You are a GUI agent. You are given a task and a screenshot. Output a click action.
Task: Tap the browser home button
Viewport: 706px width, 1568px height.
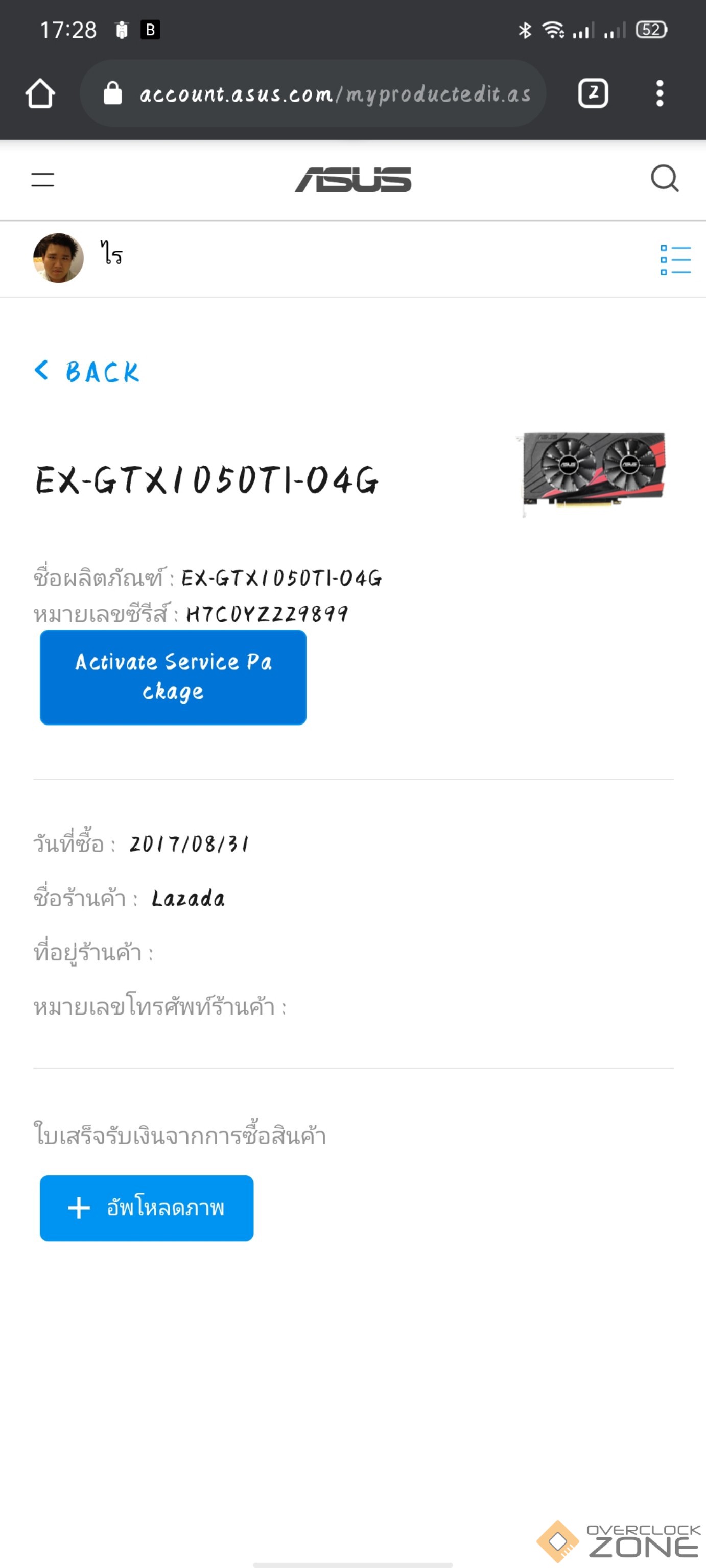pos(40,93)
